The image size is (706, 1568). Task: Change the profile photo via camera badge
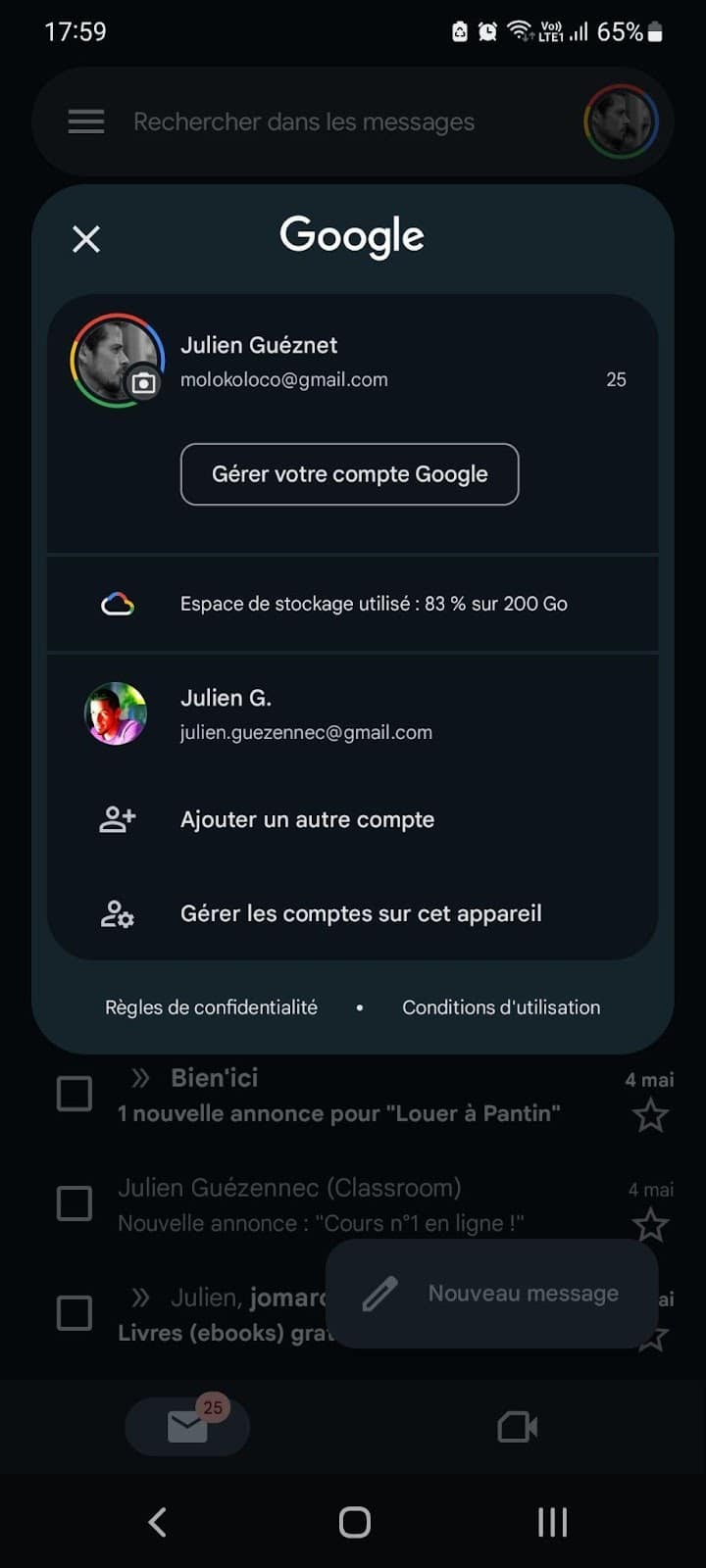tap(143, 382)
